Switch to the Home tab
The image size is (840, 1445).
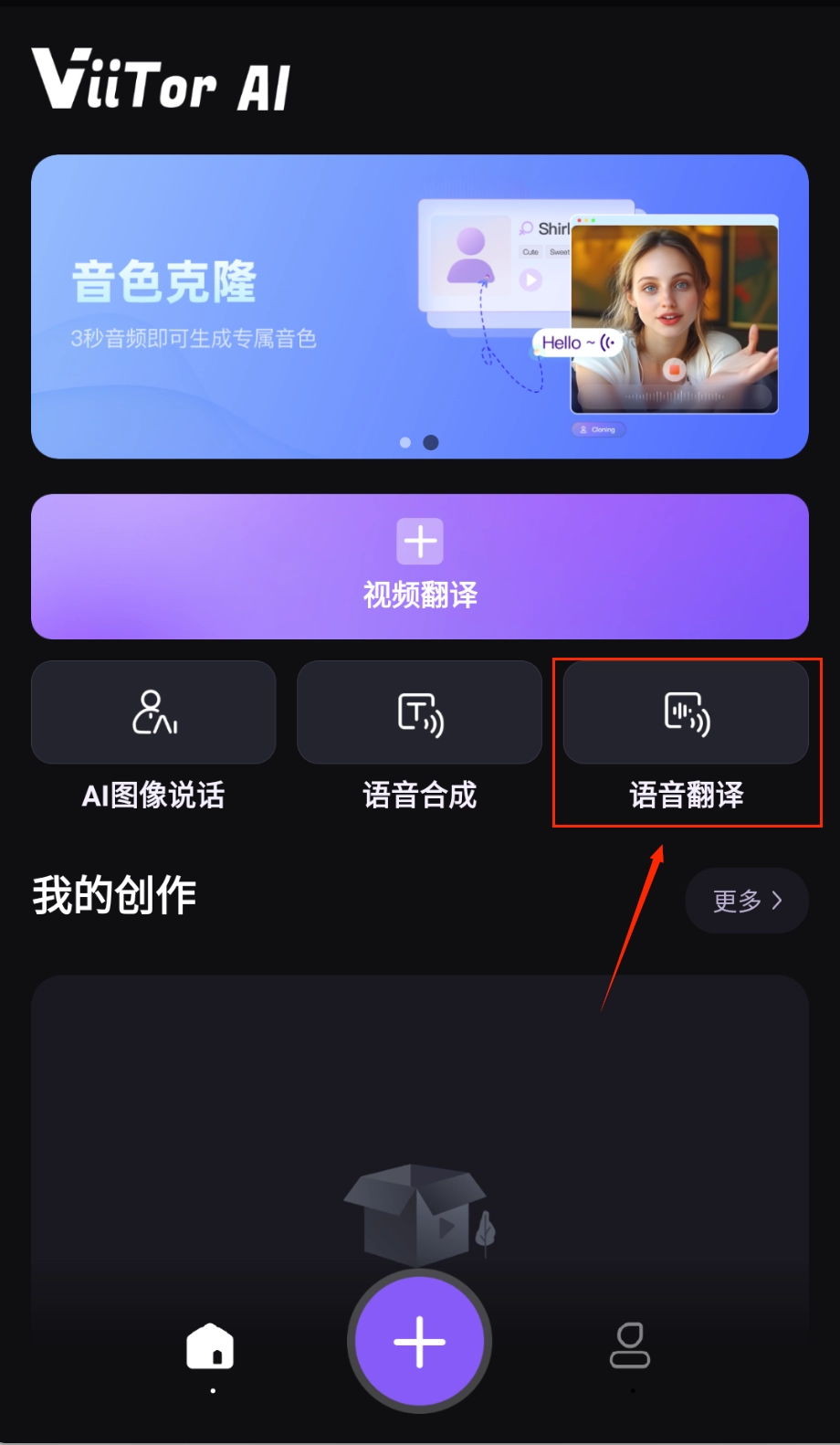tap(211, 1347)
